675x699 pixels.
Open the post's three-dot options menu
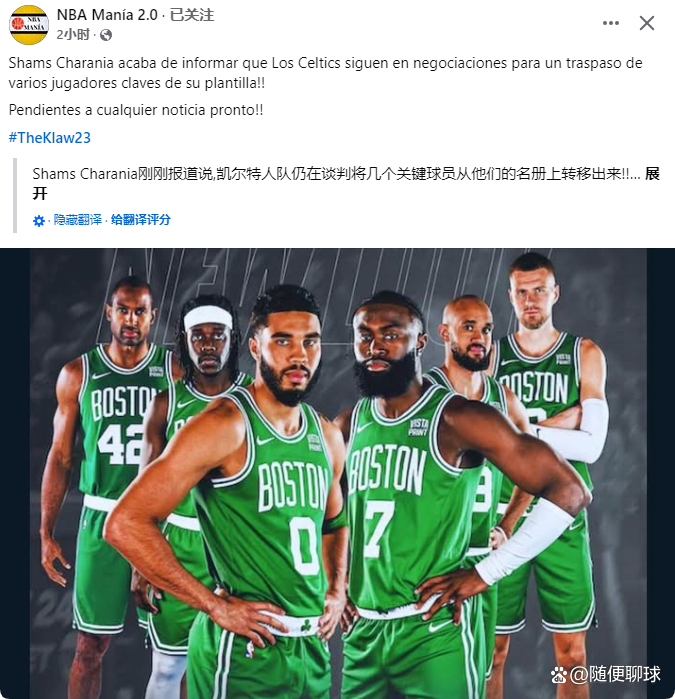(x=610, y=23)
